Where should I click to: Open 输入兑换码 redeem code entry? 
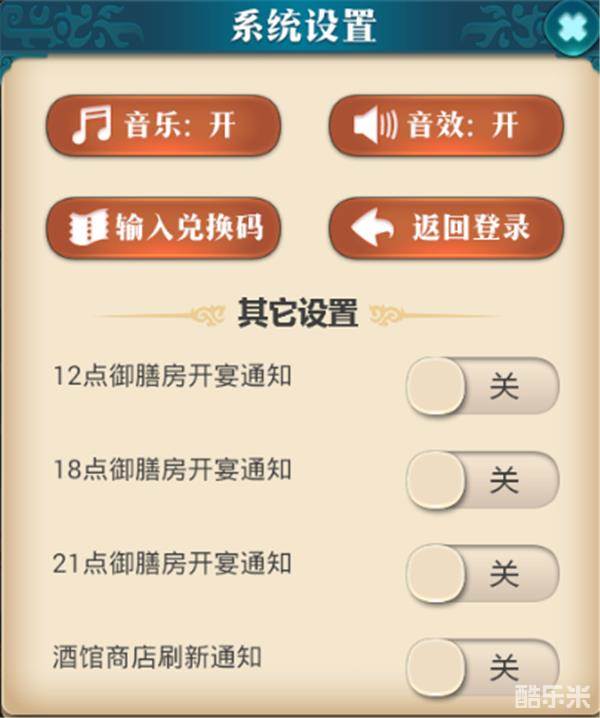coord(163,228)
